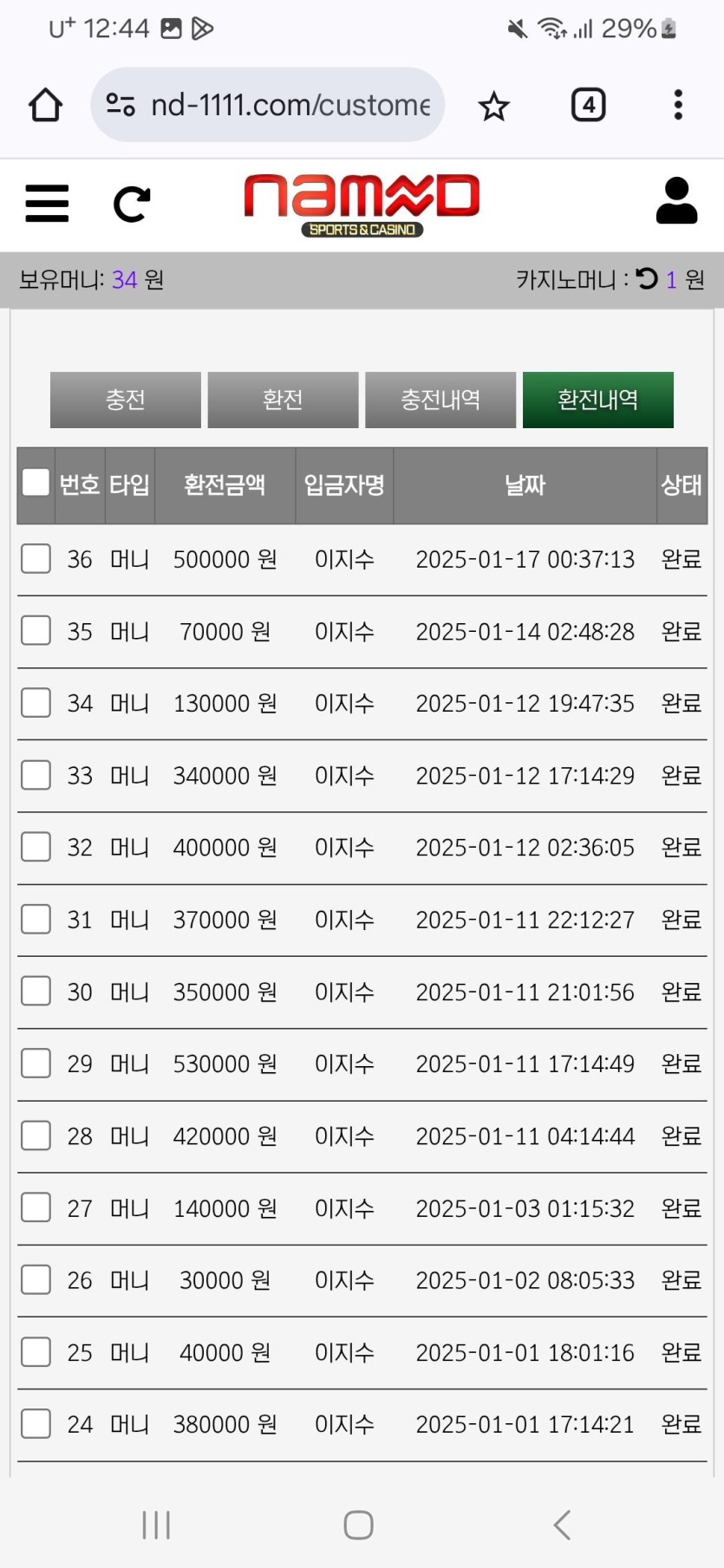Switch to the 환전 tab
724x1568 pixels.
click(x=283, y=400)
